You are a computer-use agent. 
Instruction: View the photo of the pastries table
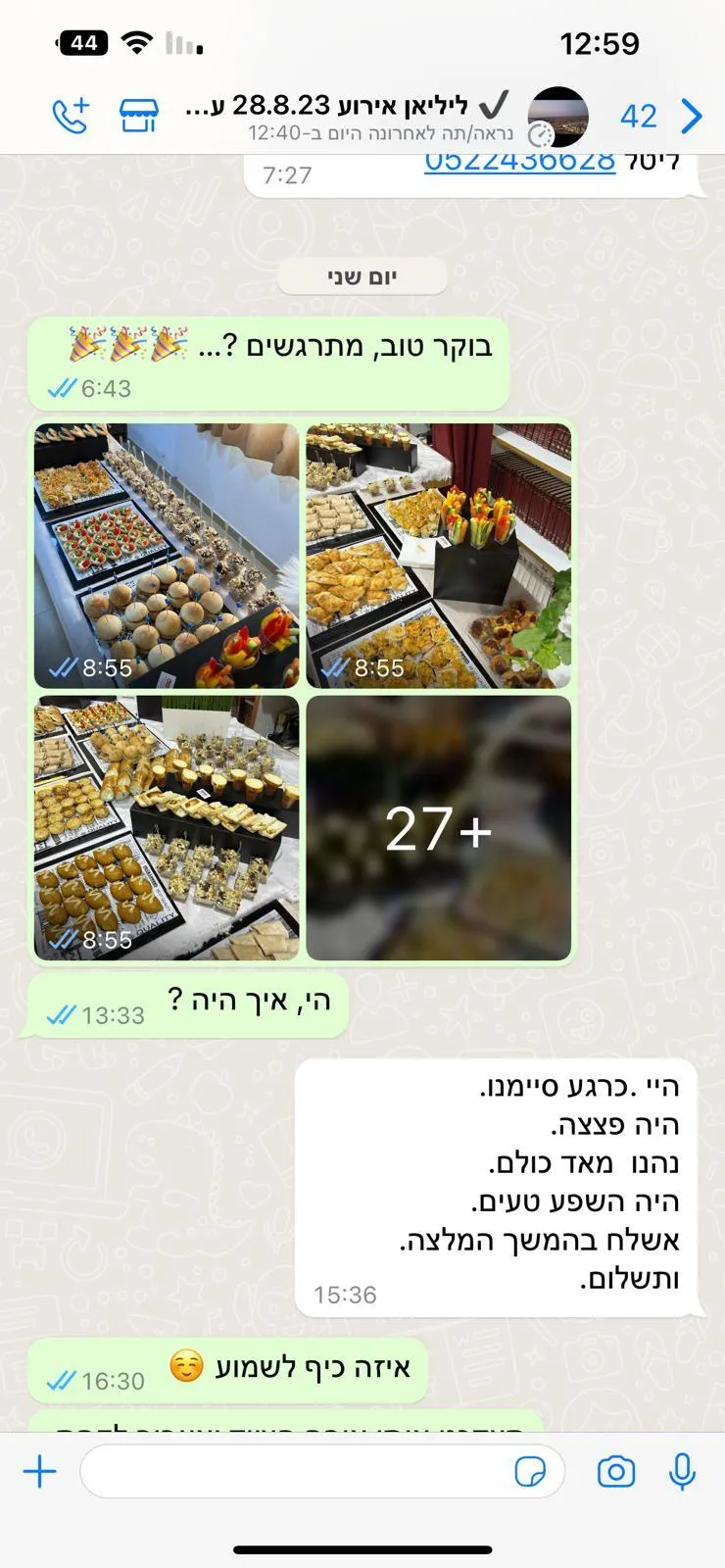(167, 828)
